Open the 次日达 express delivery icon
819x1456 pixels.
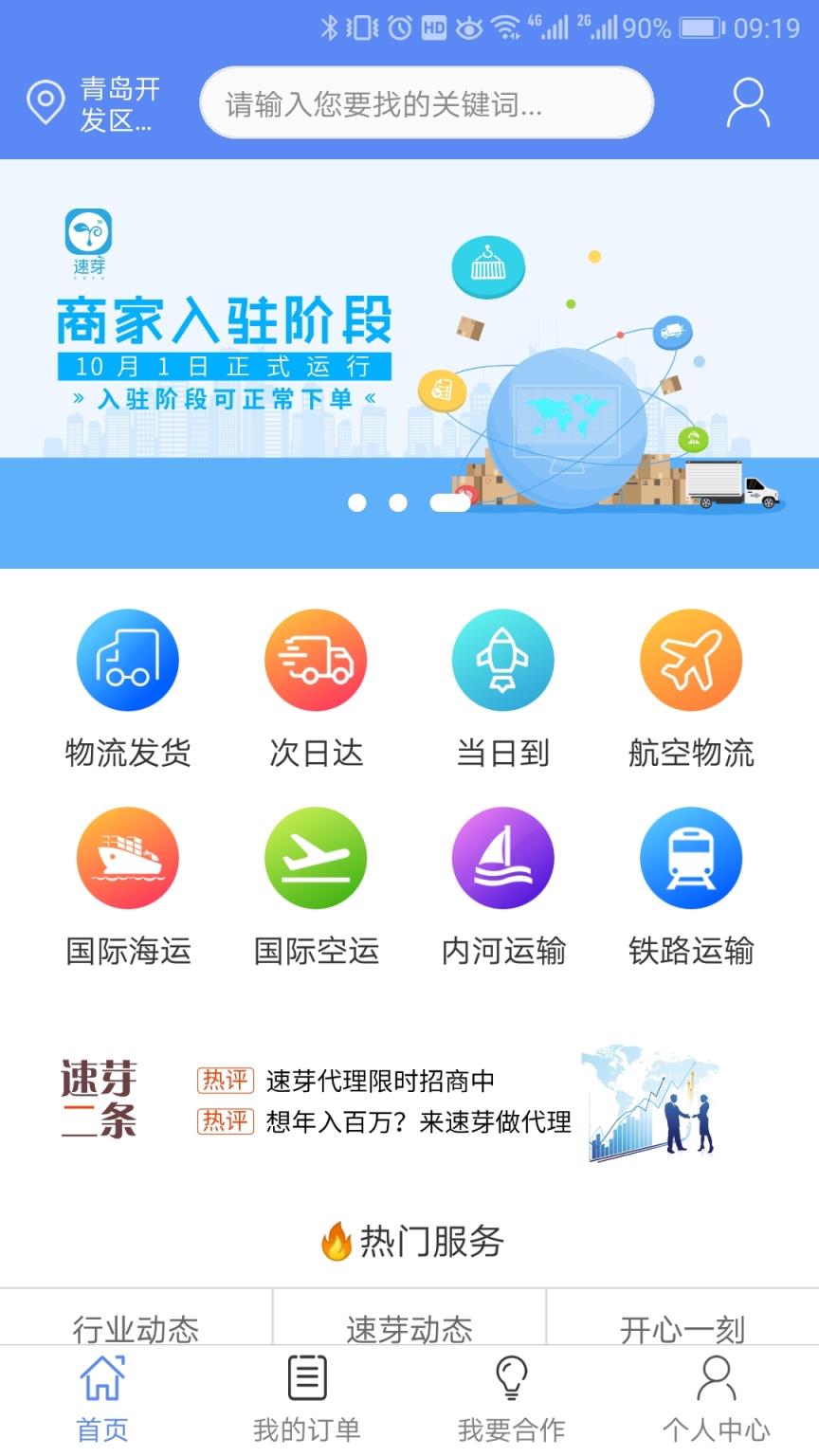[x=315, y=659]
